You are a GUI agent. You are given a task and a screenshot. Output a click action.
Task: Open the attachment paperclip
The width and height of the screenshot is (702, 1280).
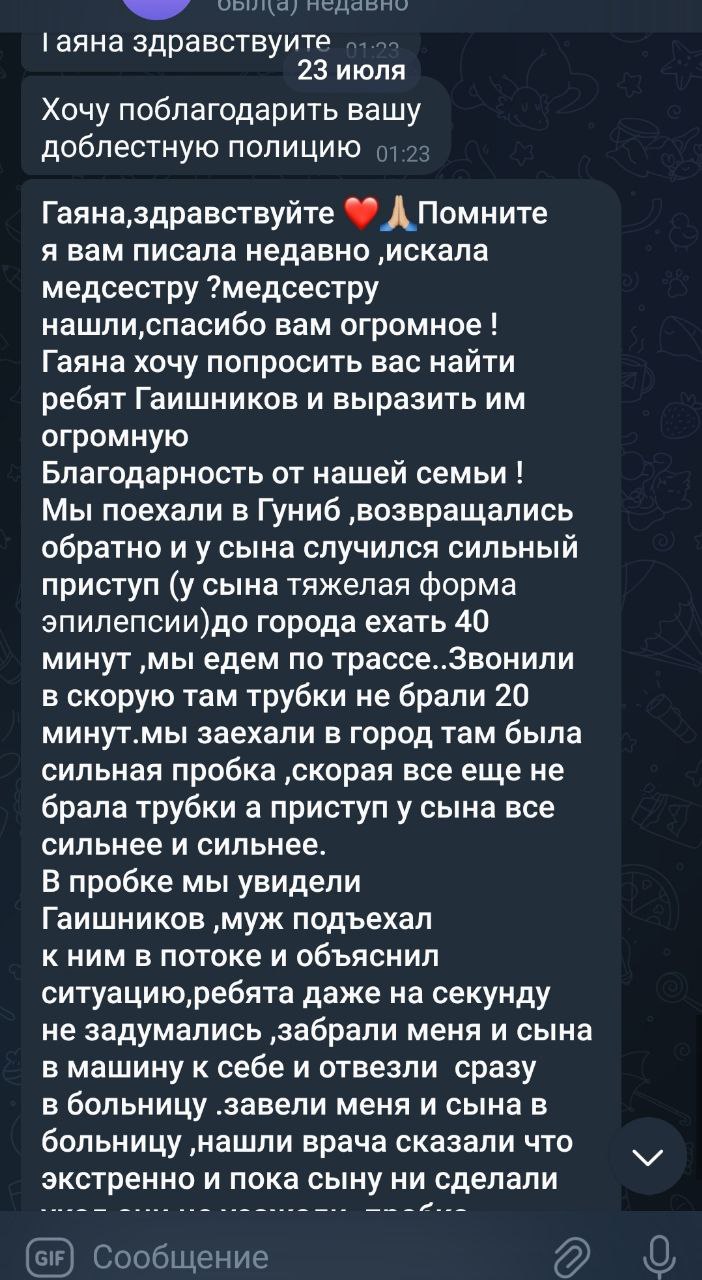click(x=574, y=1256)
